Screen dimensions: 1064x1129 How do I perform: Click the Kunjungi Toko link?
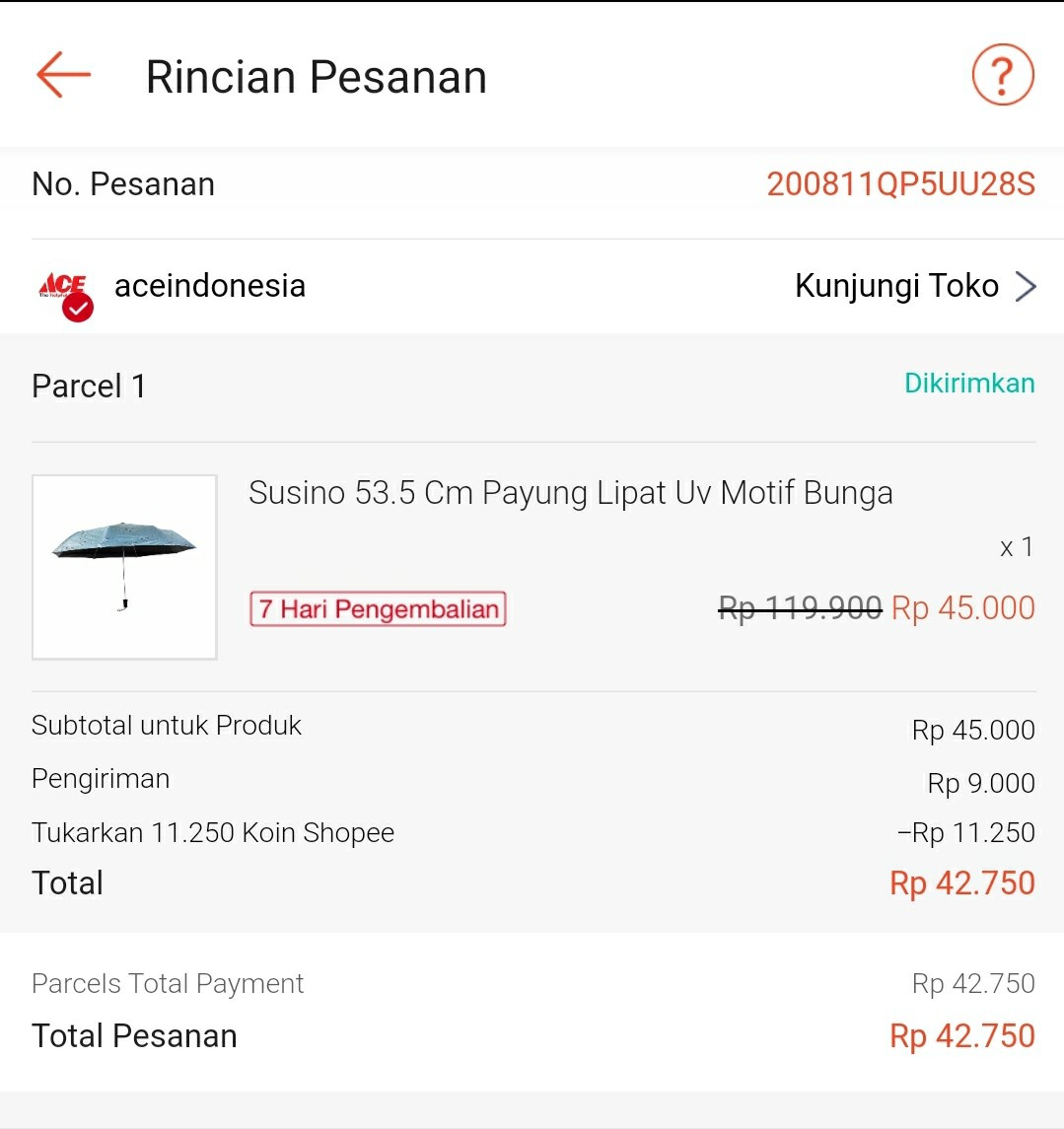[895, 286]
